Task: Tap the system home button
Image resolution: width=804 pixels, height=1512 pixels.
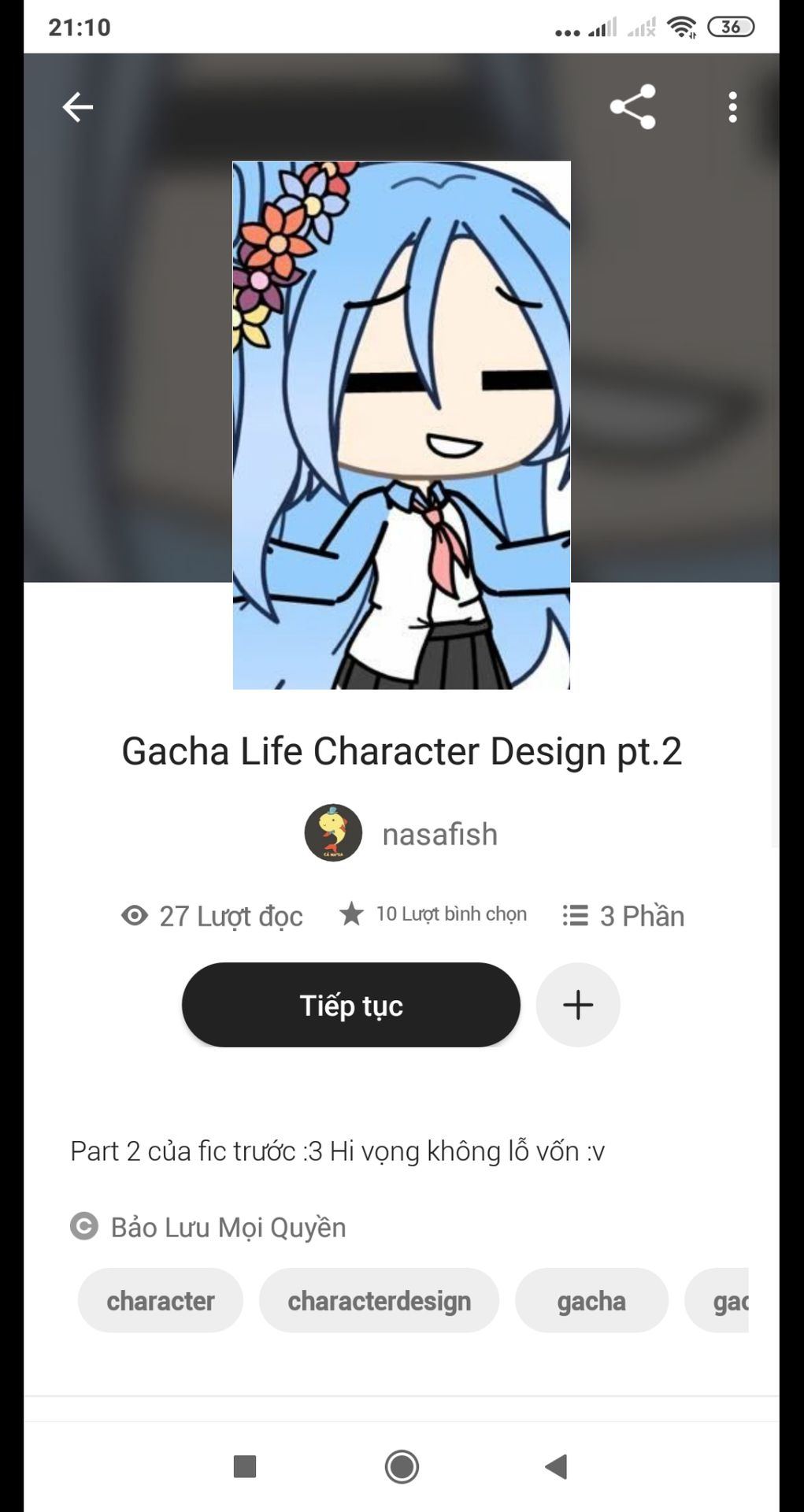Action: coord(402,1466)
